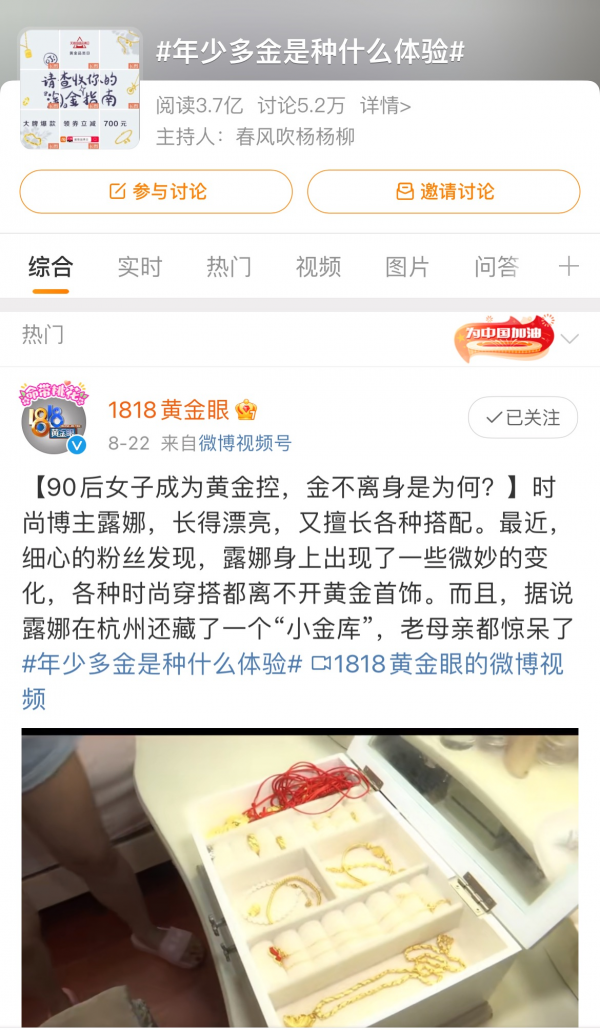Tap 已关注 to manage following
The image size is (600, 1030).
tap(522, 417)
